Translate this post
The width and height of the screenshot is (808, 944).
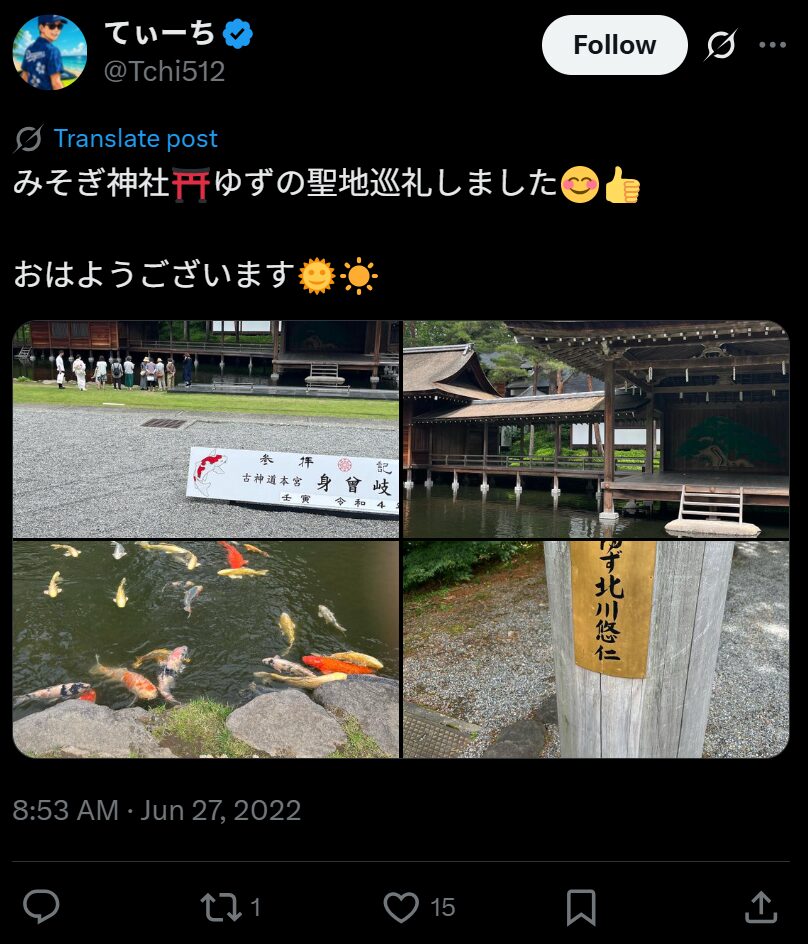pyautogui.click(x=135, y=139)
